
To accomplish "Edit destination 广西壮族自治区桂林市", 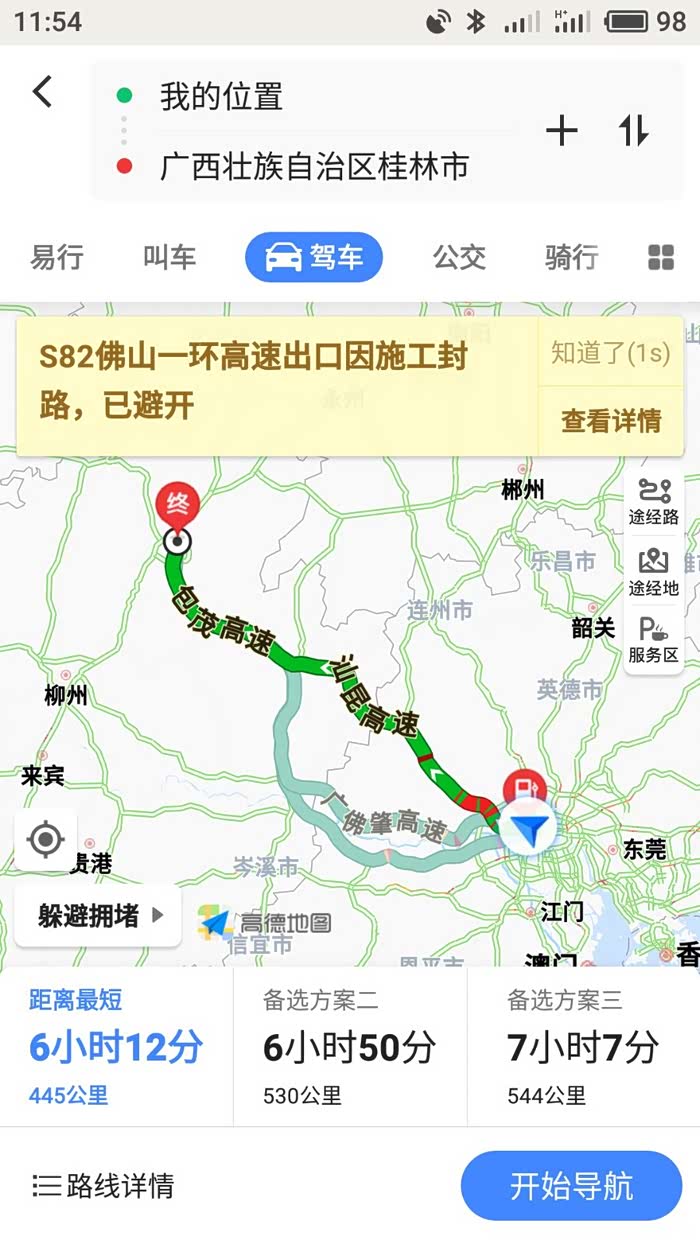I will point(314,166).
